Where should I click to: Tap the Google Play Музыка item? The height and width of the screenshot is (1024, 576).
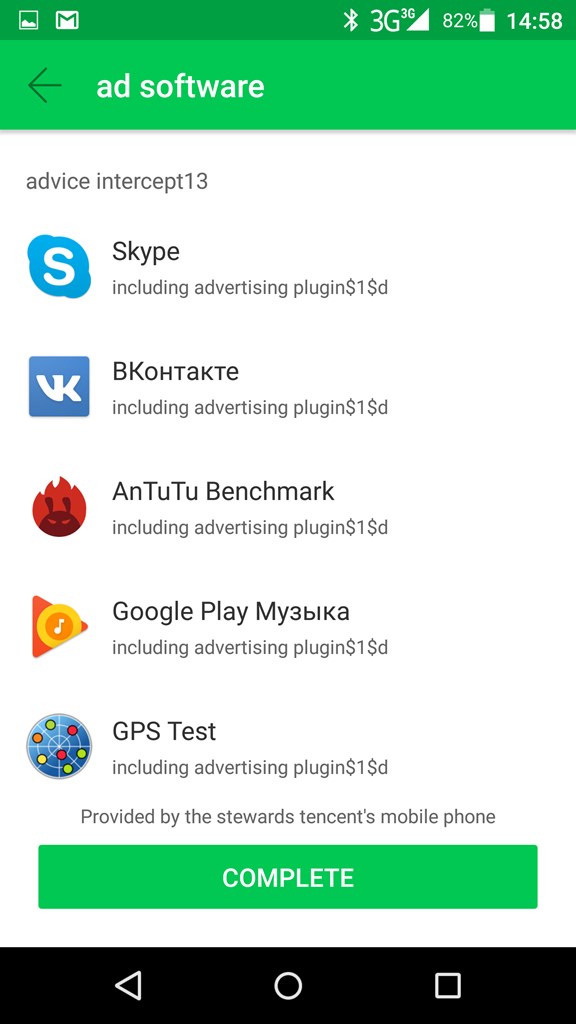[288, 628]
